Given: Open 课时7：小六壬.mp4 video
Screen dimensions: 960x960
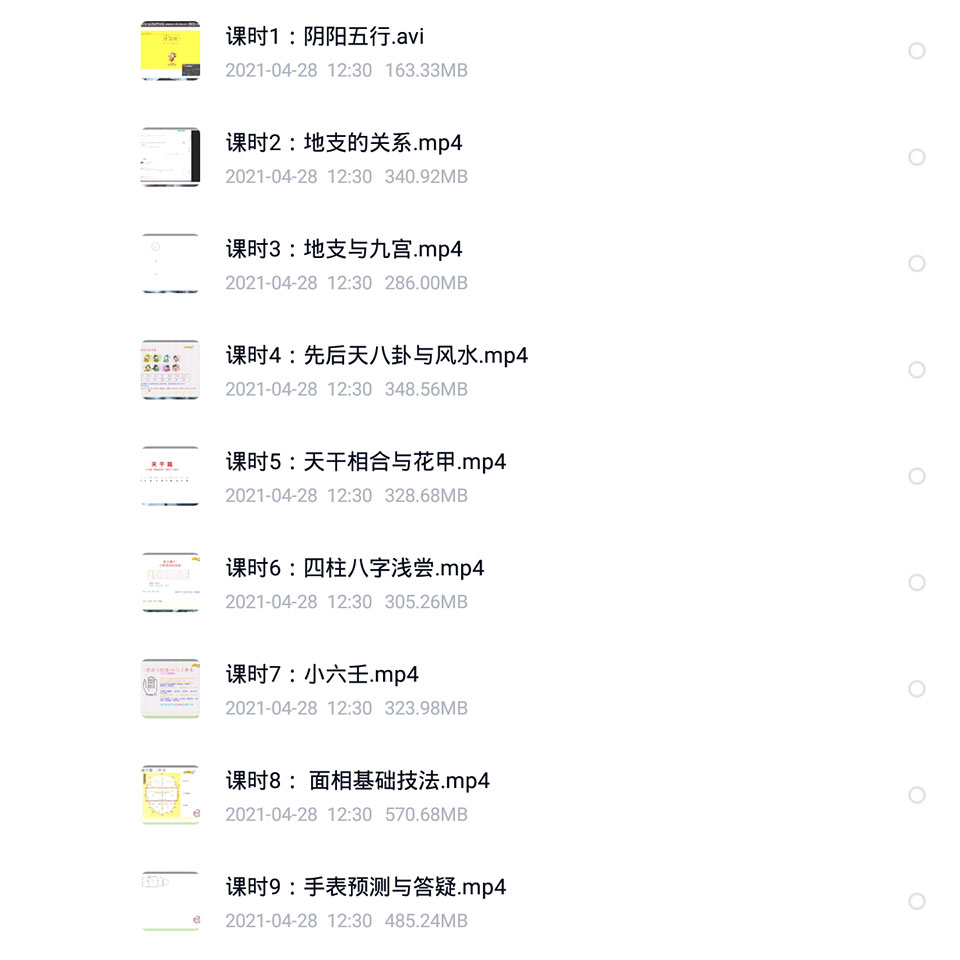Looking at the screenshot, I should 322,674.
